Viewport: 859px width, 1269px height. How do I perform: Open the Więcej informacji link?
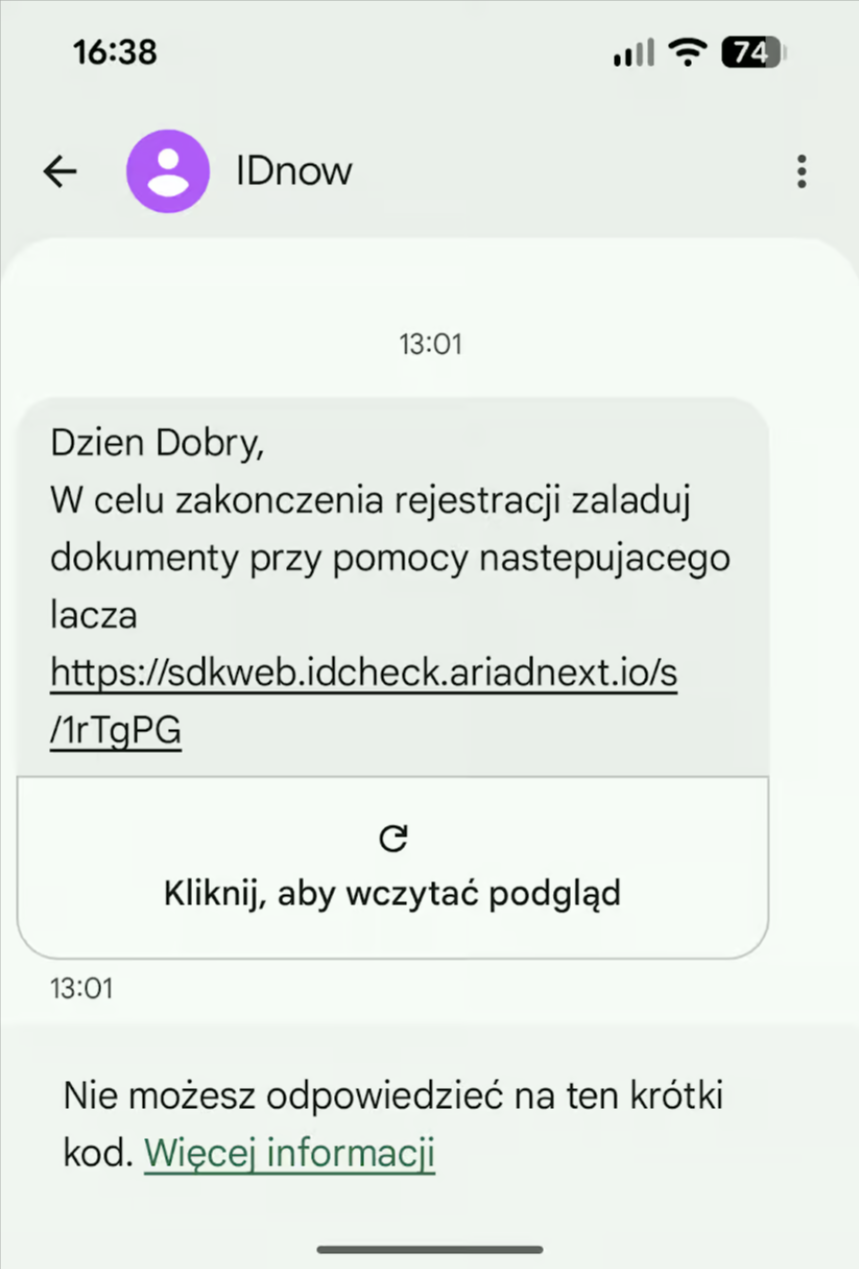point(289,1153)
